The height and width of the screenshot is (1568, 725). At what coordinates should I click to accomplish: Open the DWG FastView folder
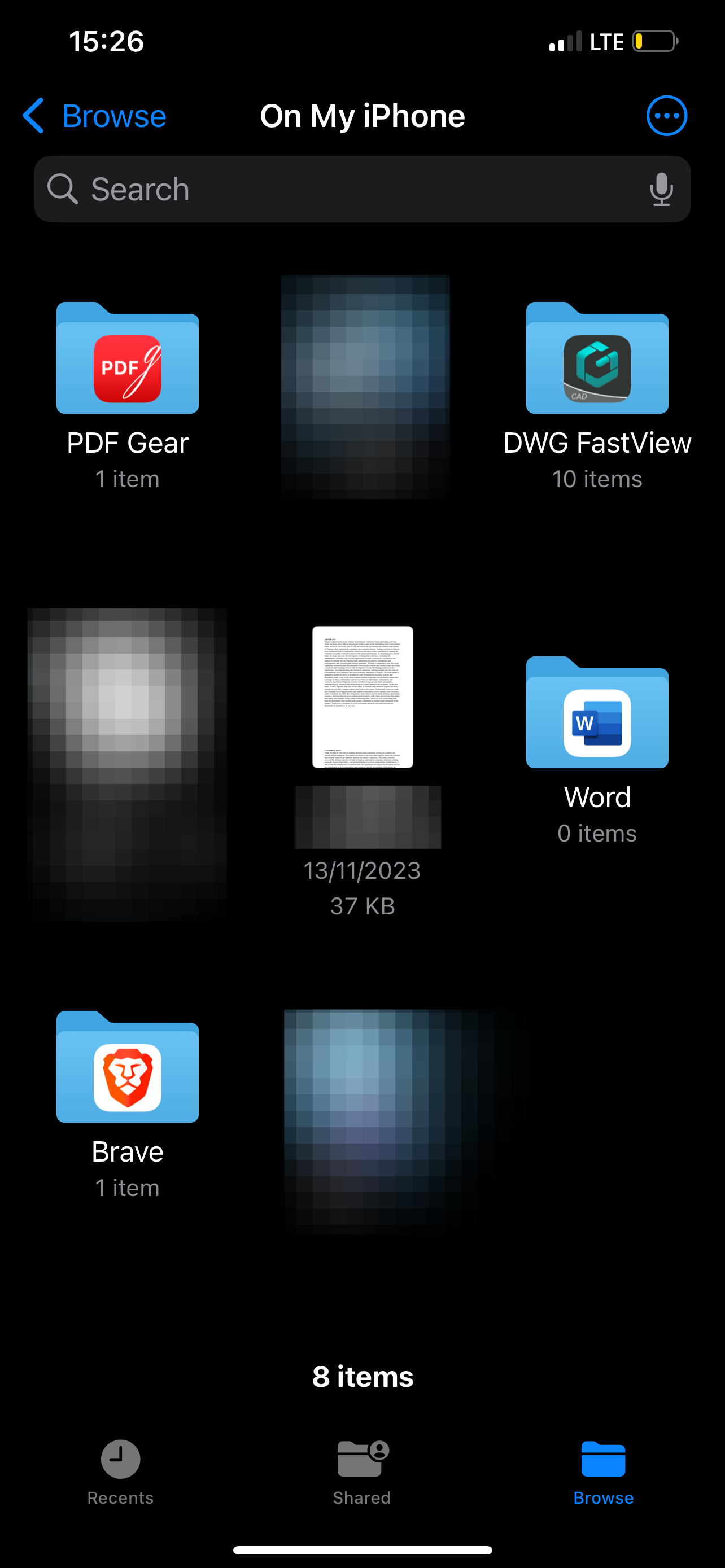point(597,359)
